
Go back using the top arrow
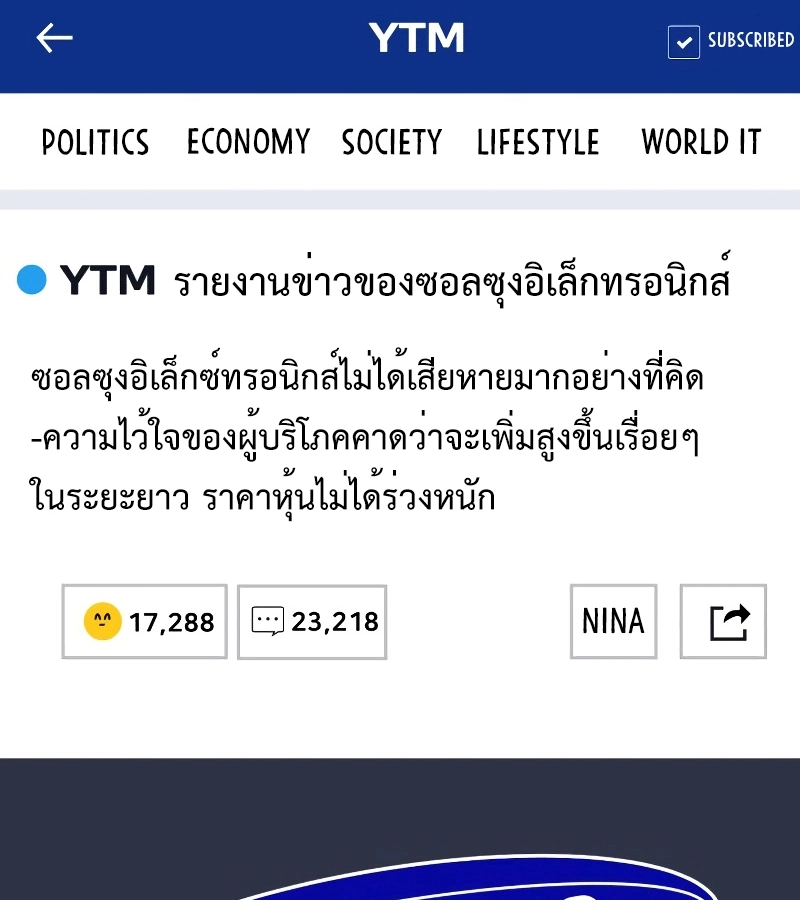(x=55, y=39)
